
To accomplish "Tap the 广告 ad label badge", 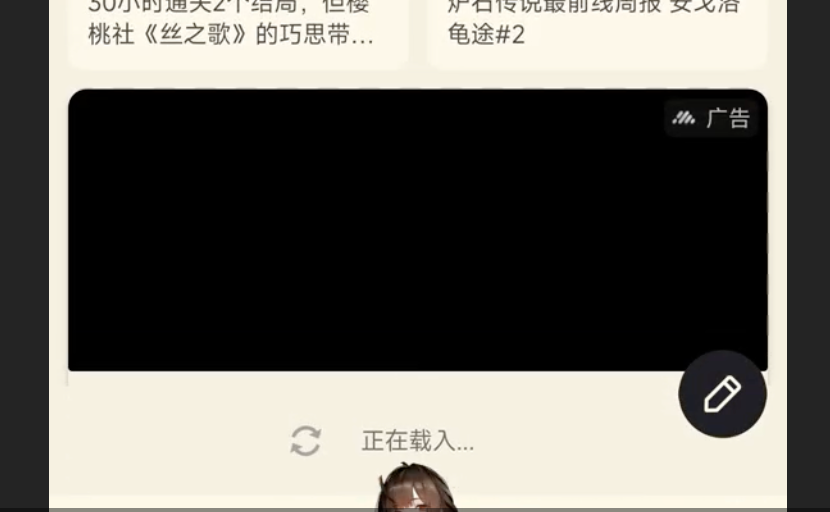I will 712,118.
